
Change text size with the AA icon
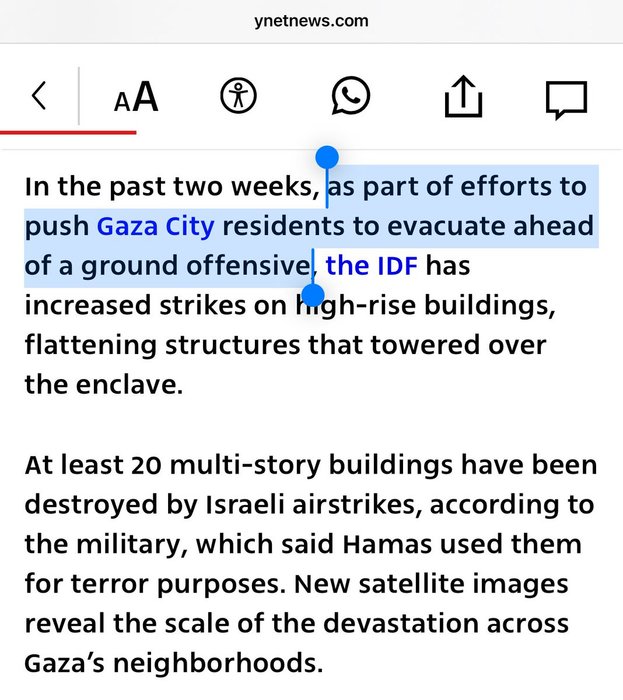click(136, 98)
